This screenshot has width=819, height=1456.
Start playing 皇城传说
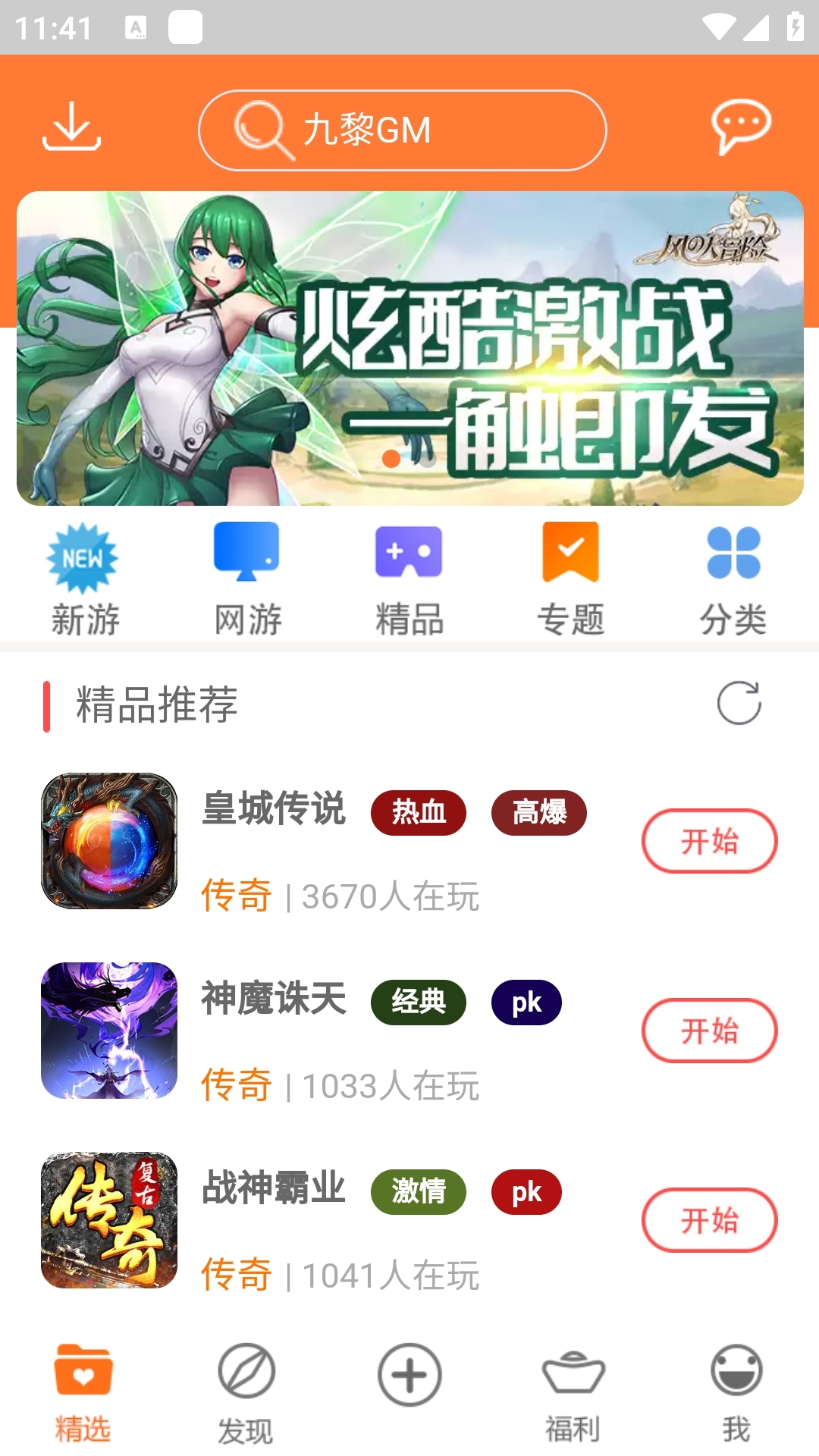click(x=708, y=841)
